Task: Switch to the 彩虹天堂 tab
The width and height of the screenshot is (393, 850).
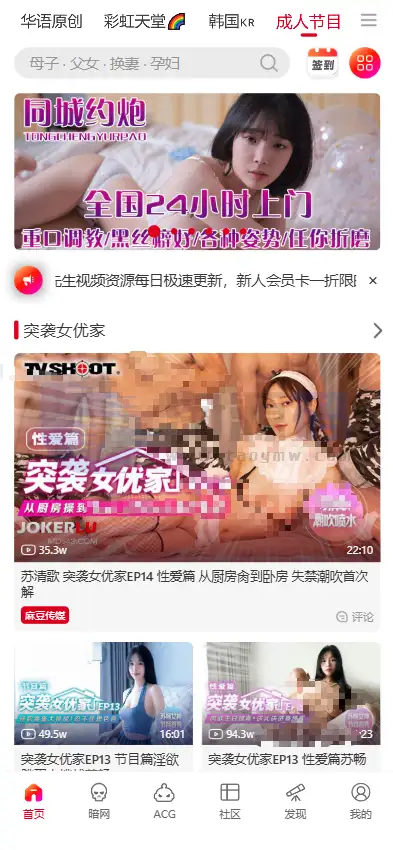Action: (x=145, y=22)
